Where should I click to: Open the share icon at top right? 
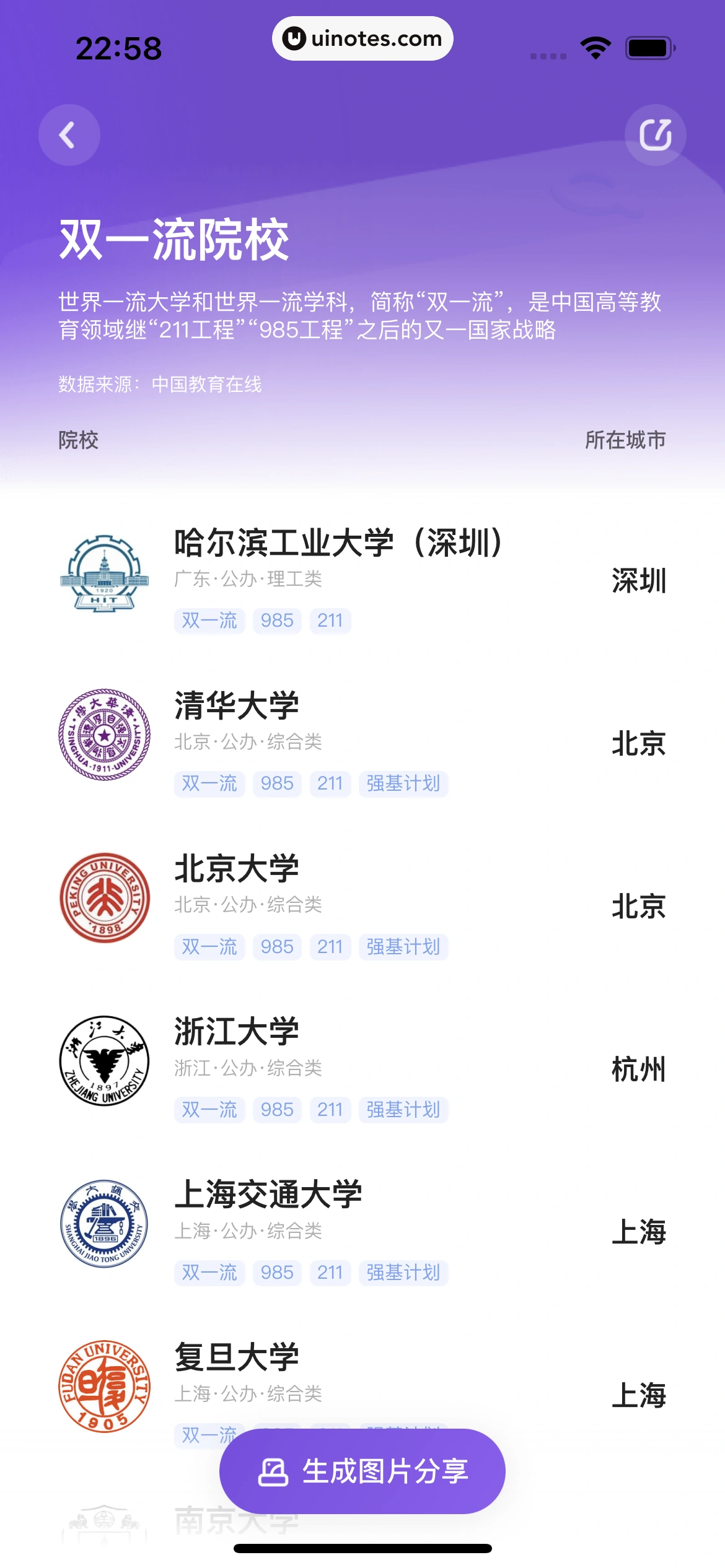(656, 135)
